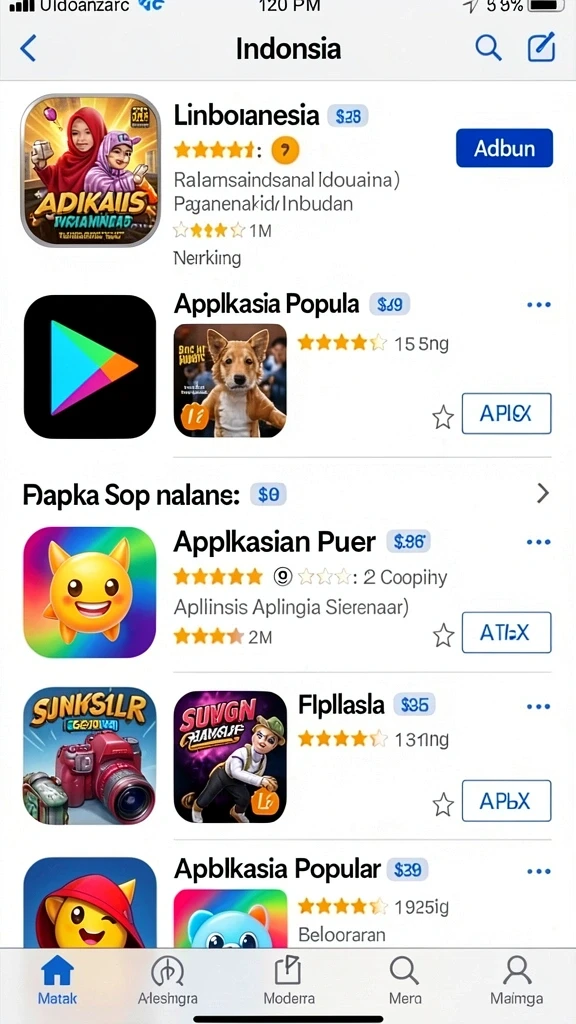
Task: Tap the APIEX button under Applkasia Popula
Action: pyautogui.click(x=506, y=413)
